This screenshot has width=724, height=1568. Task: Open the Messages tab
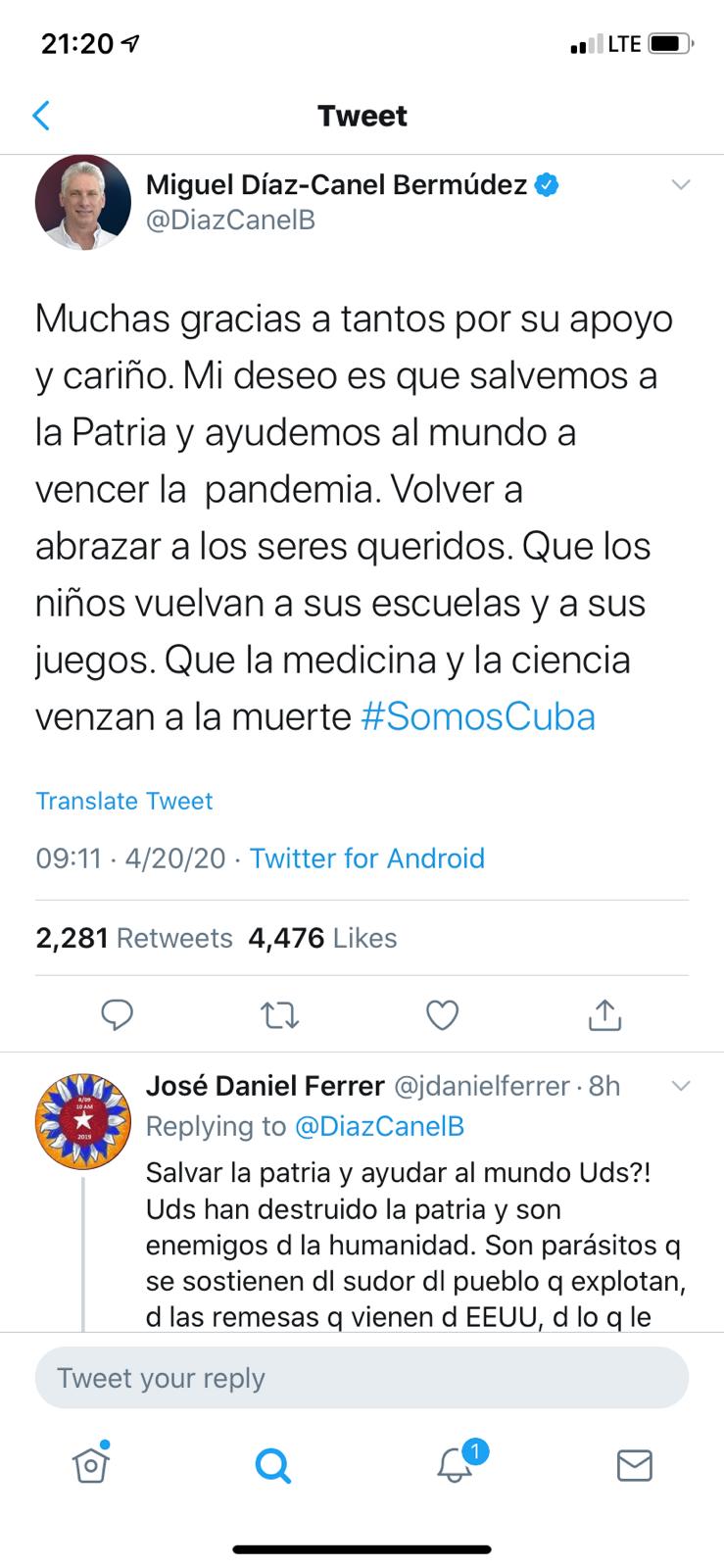pyautogui.click(x=635, y=1465)
